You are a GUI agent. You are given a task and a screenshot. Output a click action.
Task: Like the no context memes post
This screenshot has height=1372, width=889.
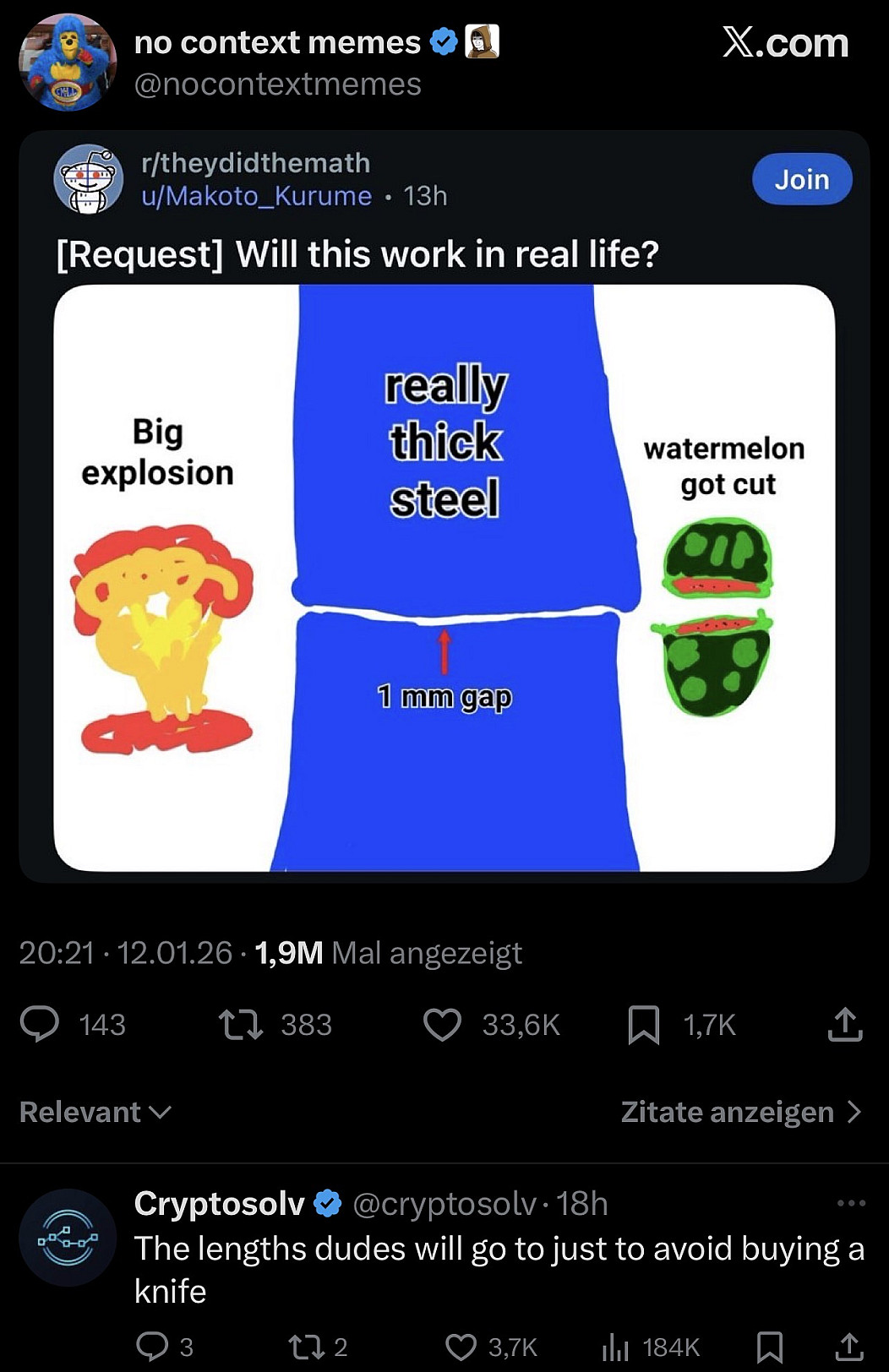[x=442, y=1024]
